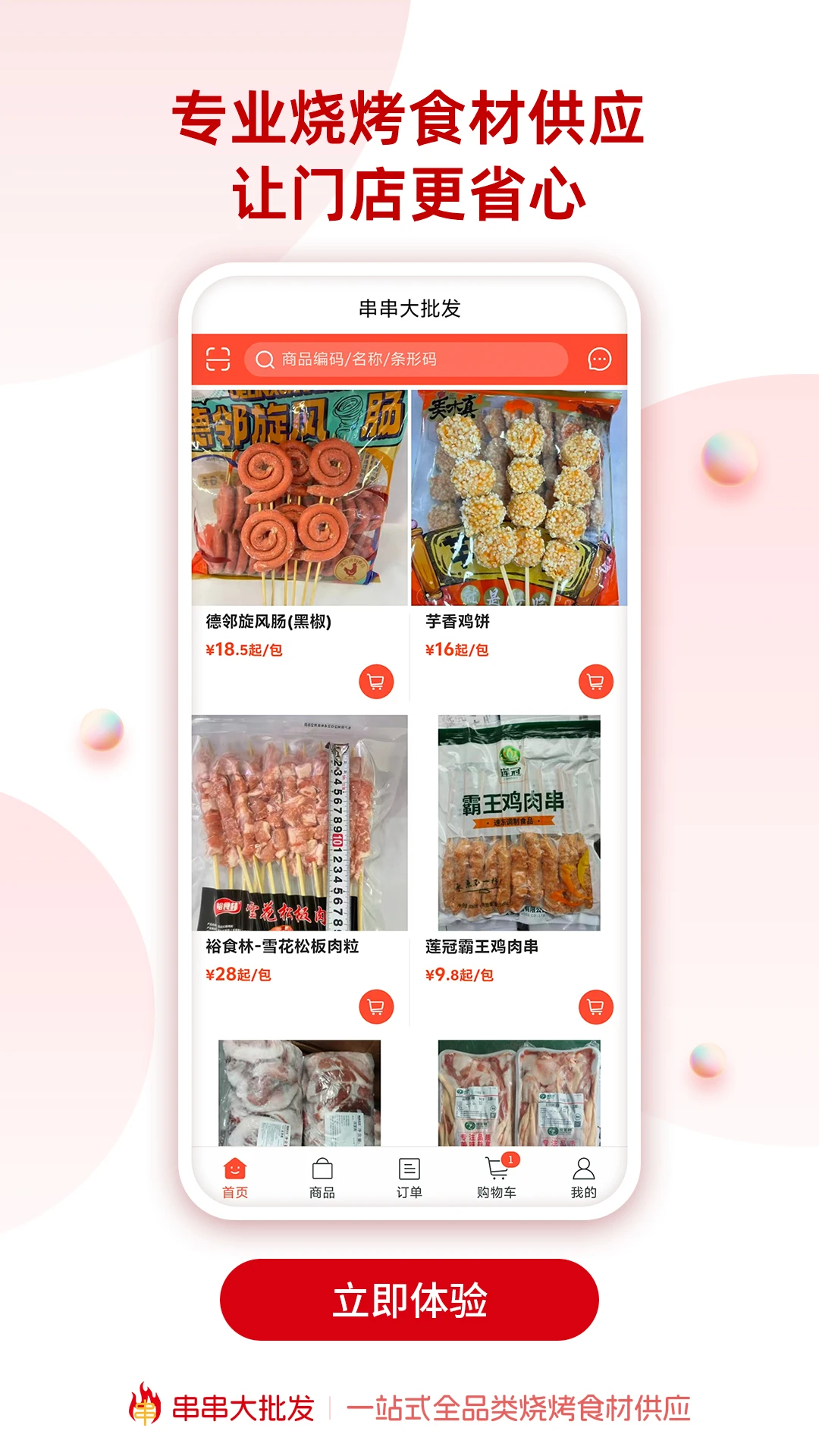Tap the search field for 商品编码/名称/条形码
Image resolution: width=819 pixels, height=1456 pixels.
click(406, 358)
